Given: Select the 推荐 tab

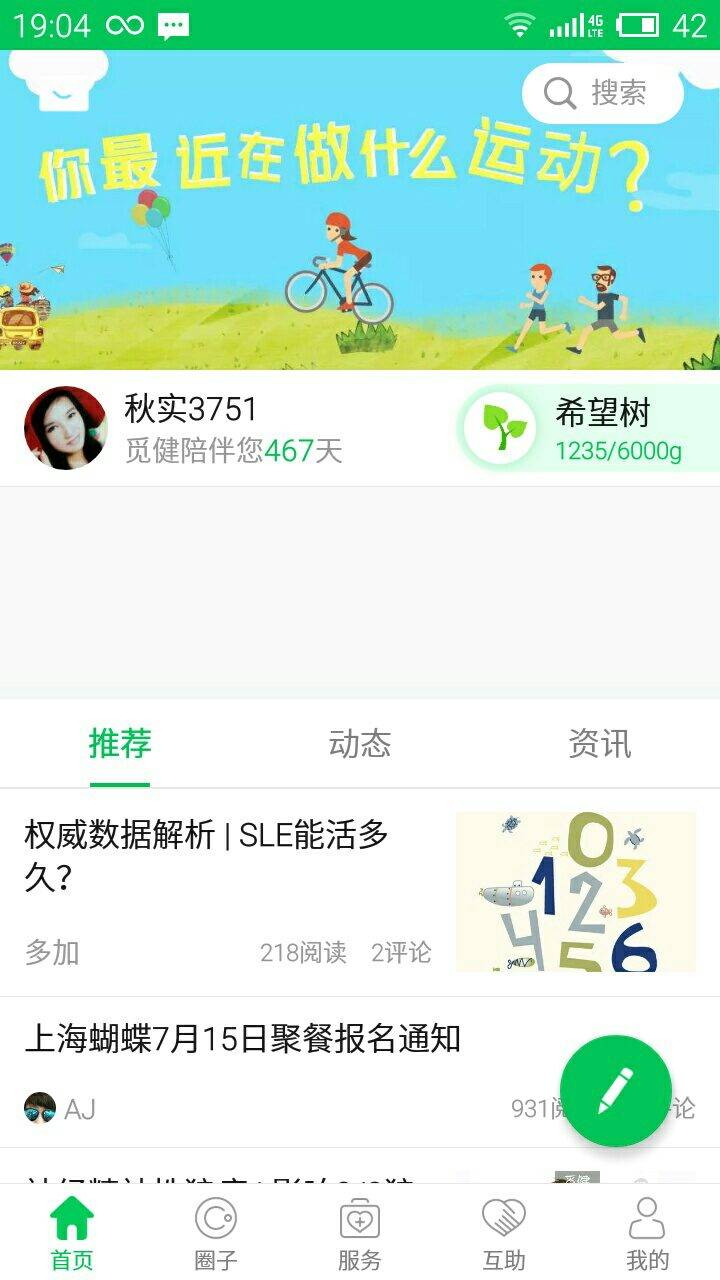Looking at the screenshot, I should tap(120, 744).
